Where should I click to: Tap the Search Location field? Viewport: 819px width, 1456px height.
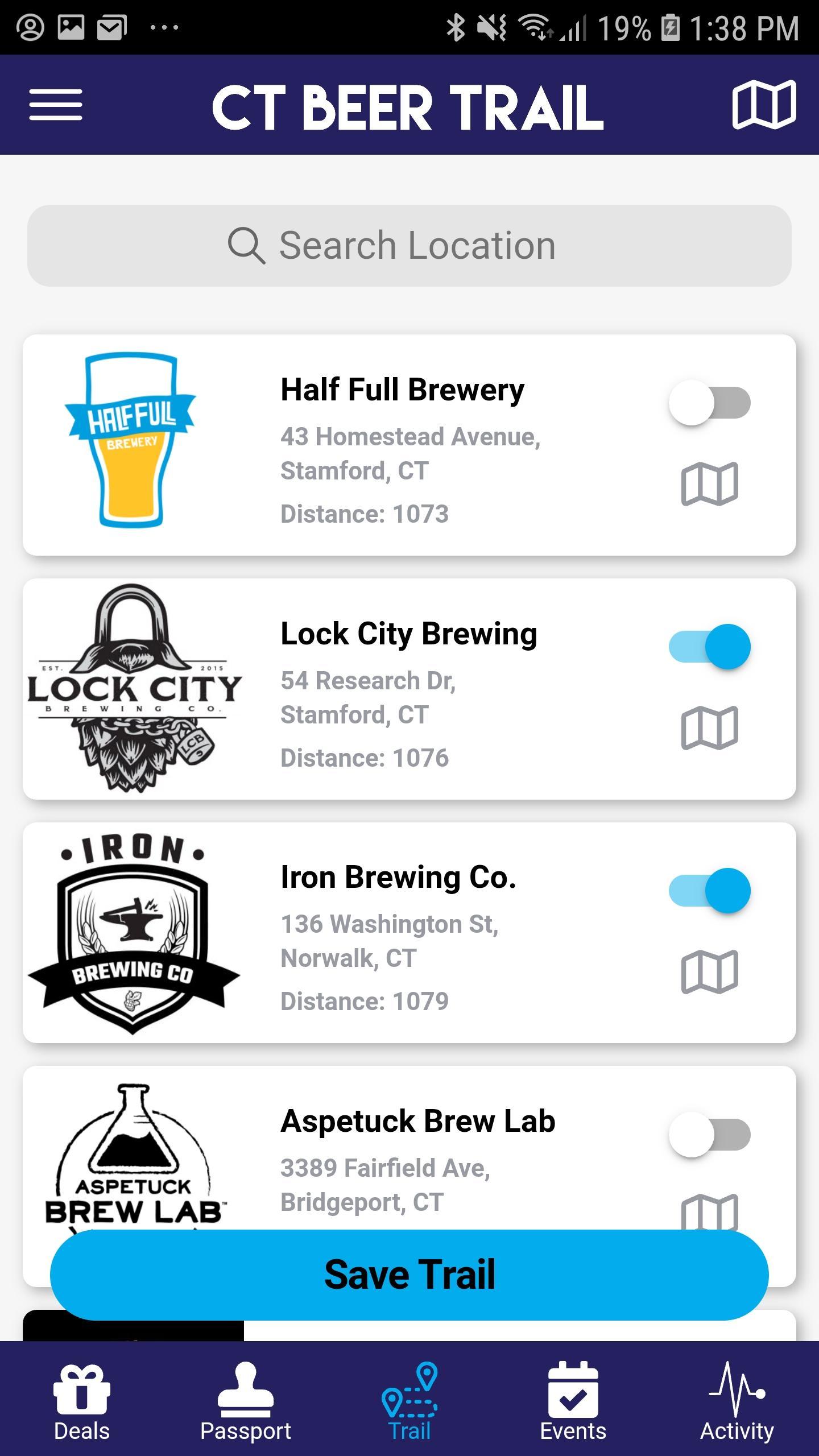coord(409,246)
